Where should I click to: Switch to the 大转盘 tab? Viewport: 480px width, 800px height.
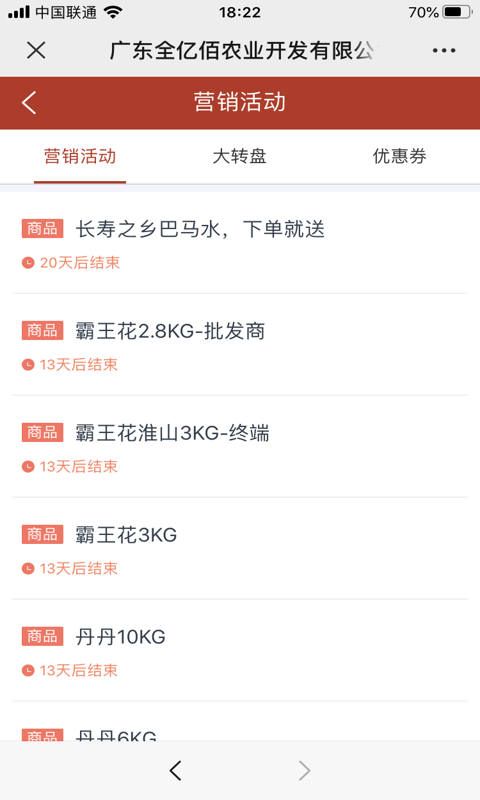240,156
